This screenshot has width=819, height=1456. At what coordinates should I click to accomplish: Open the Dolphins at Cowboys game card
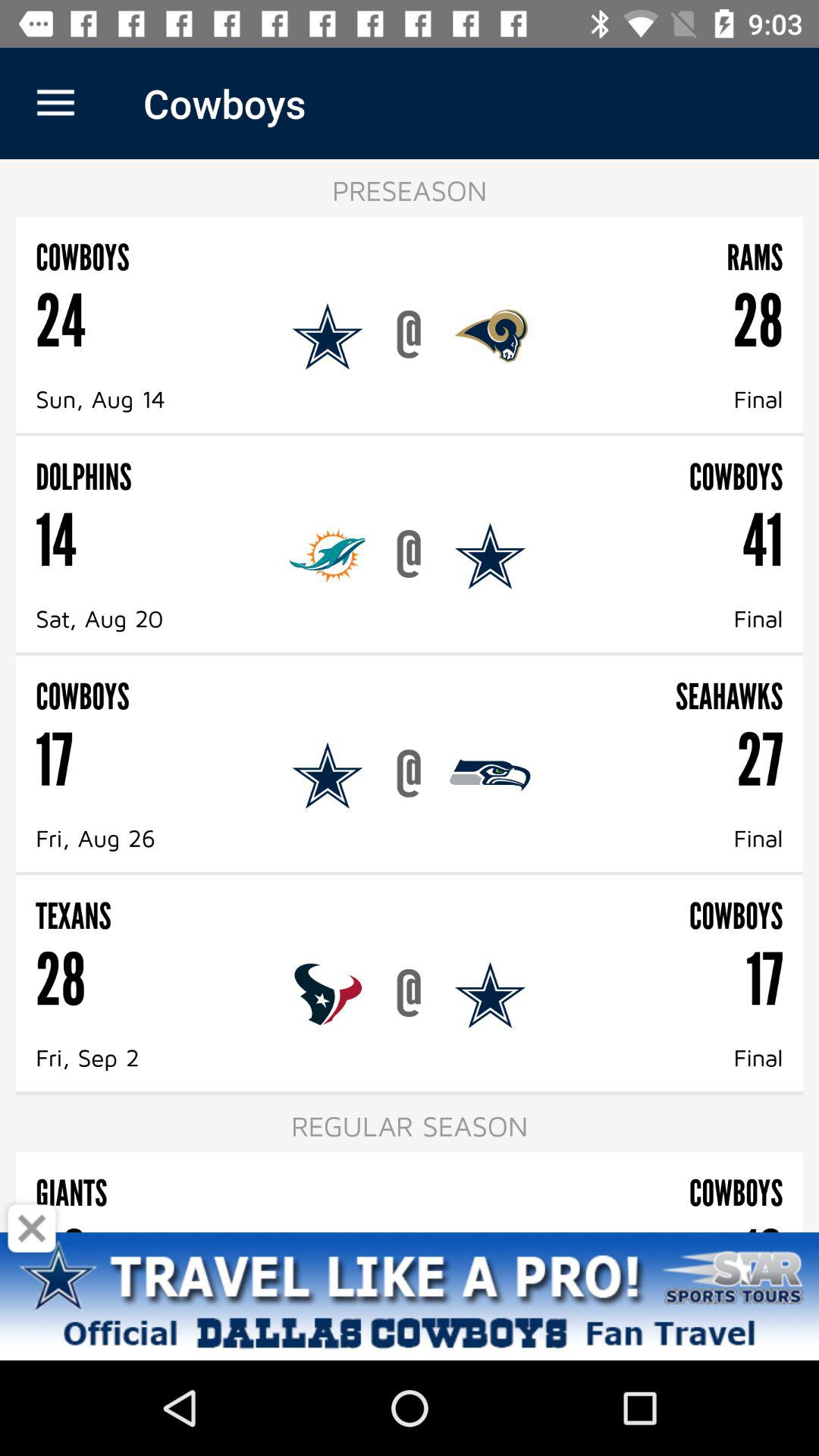[x=409, y=544]
